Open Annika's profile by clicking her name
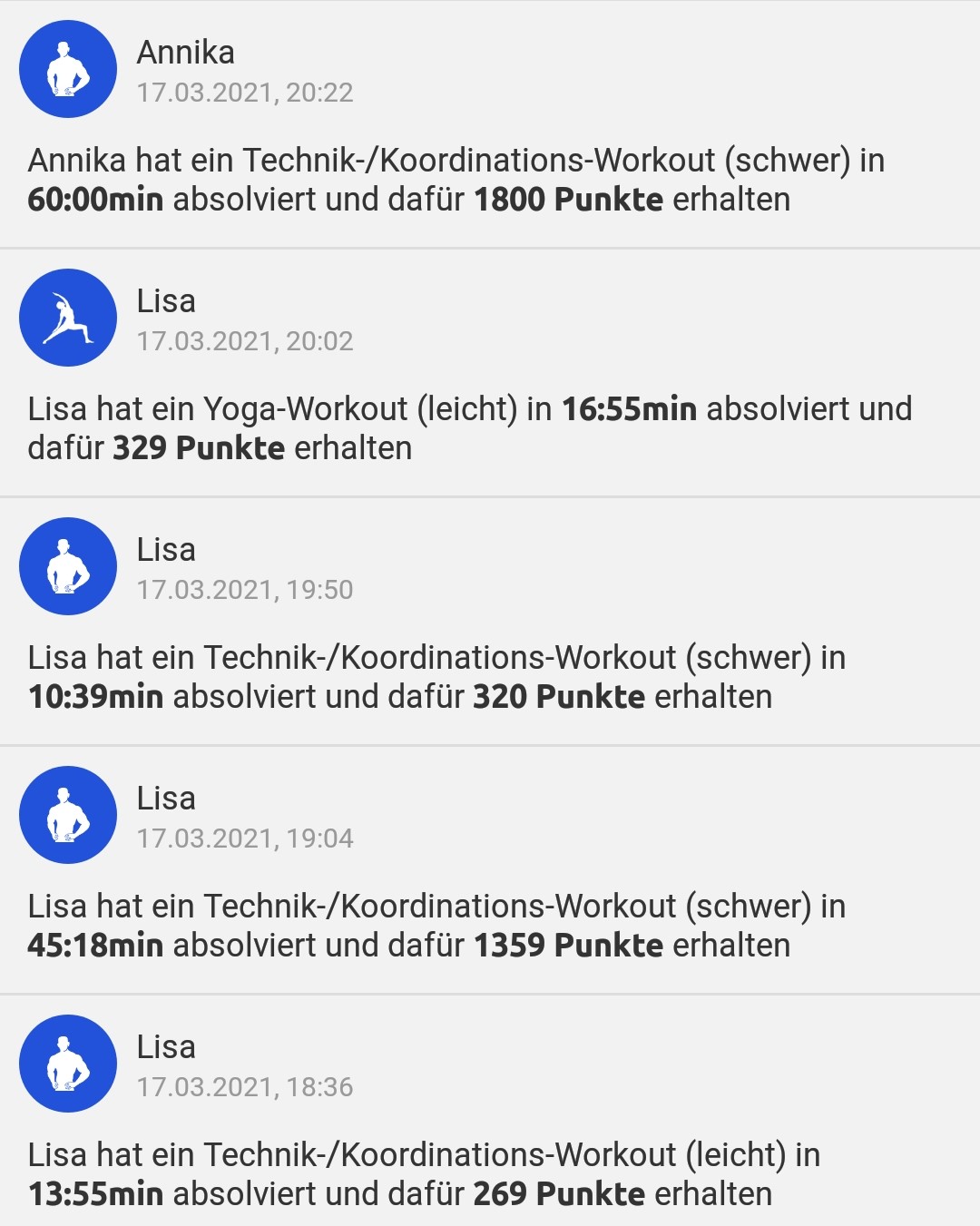The width and height of the screenshot is (980, 1226). click(x=186, y=53)
